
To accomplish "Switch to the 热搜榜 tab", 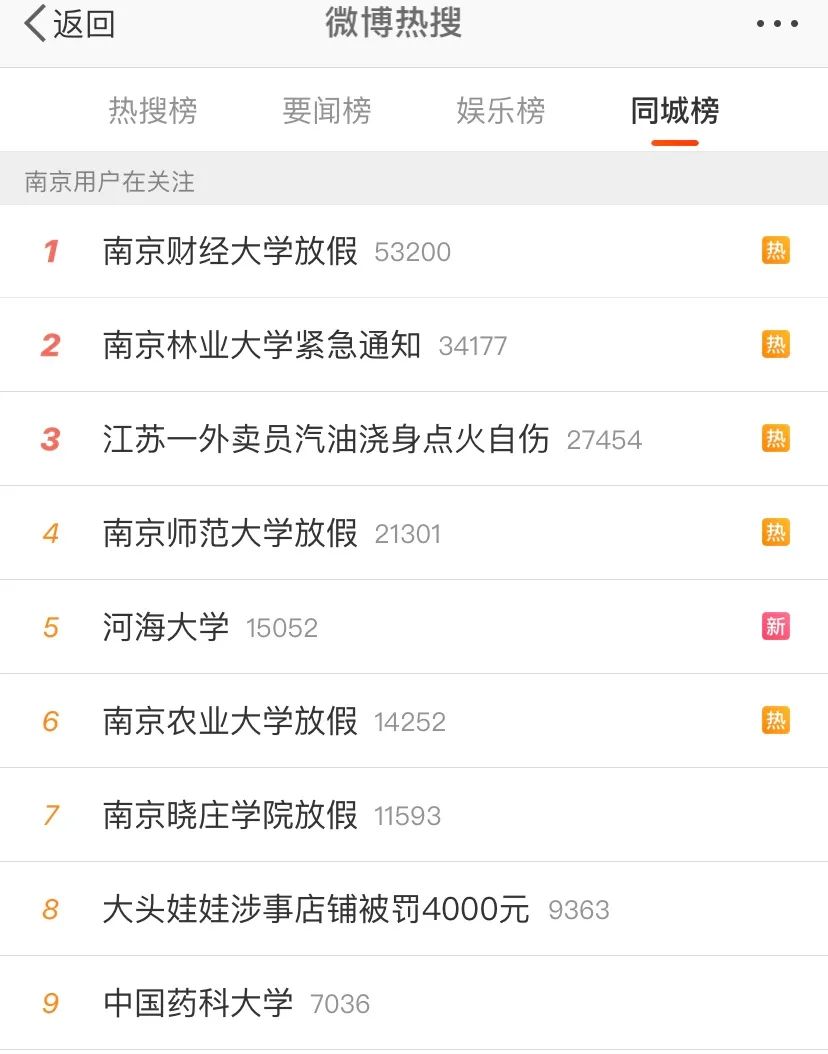I will [153, 110].
